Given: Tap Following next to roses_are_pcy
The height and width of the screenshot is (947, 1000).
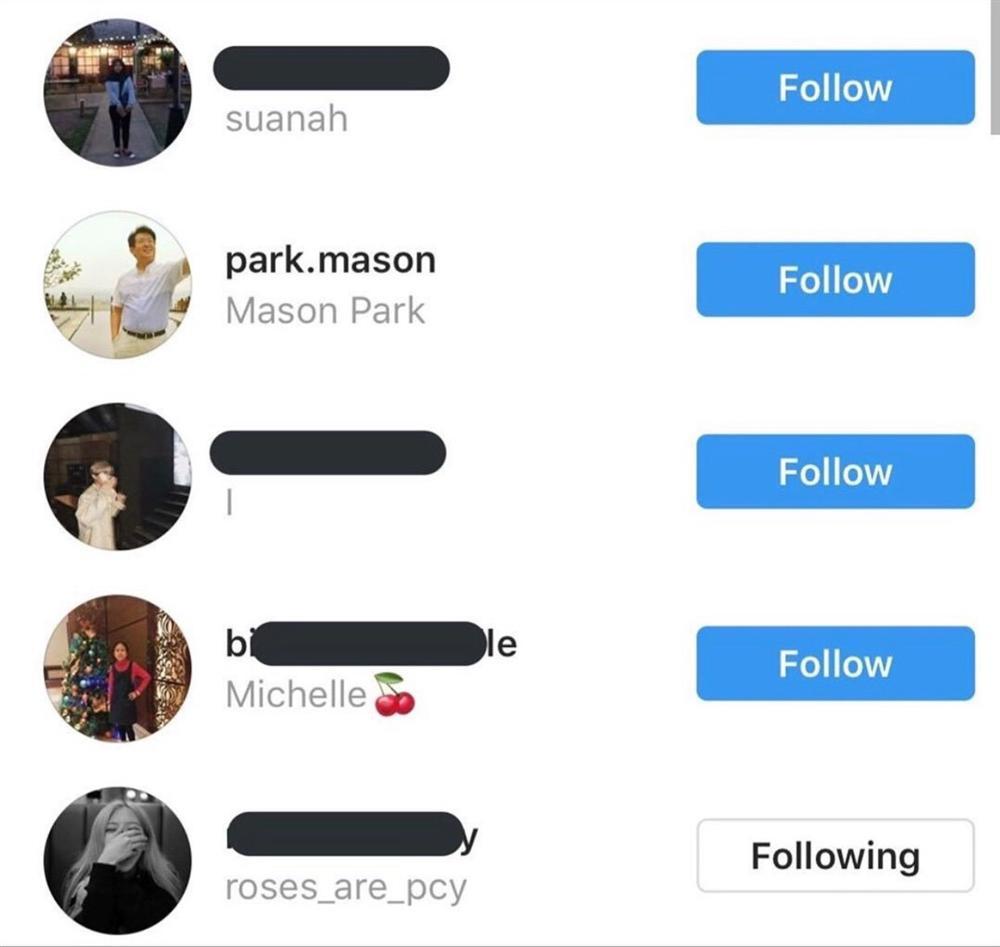Looking at the screenshot, I should coord(835,856).
